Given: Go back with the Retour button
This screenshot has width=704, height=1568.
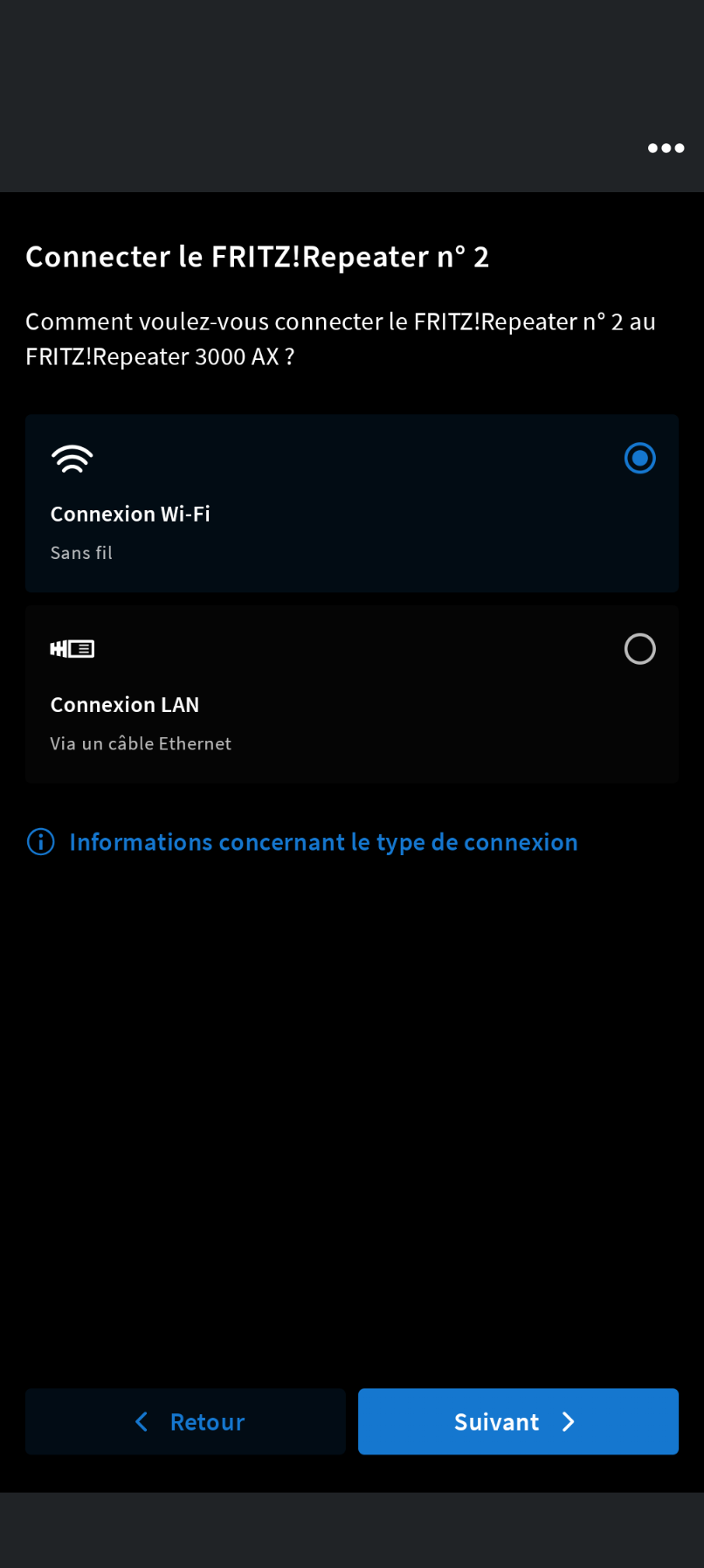Looking at the screenshot, I should (x=185, y=1421).
